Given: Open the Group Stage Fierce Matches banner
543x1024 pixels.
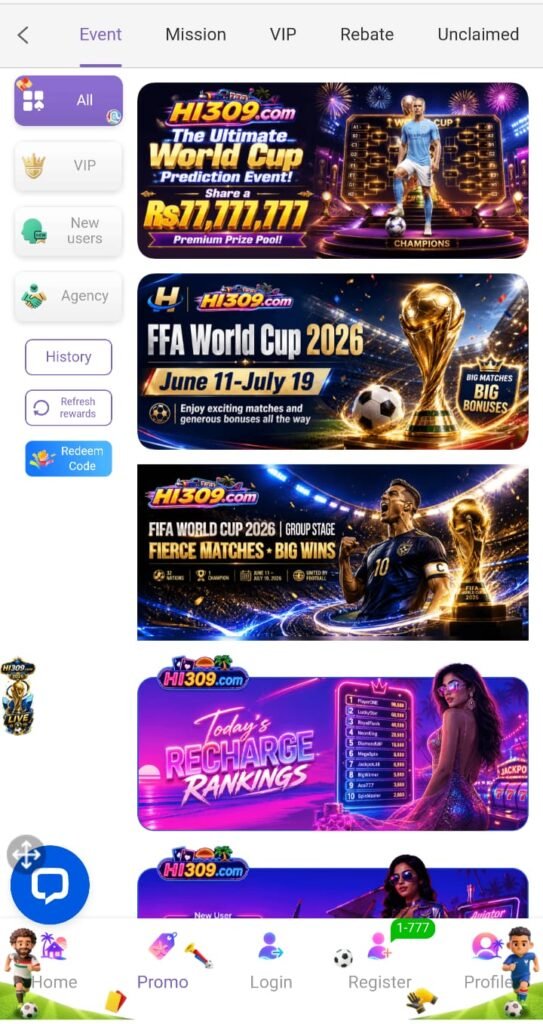Looking at the screenshot, I should coord(333,552).
